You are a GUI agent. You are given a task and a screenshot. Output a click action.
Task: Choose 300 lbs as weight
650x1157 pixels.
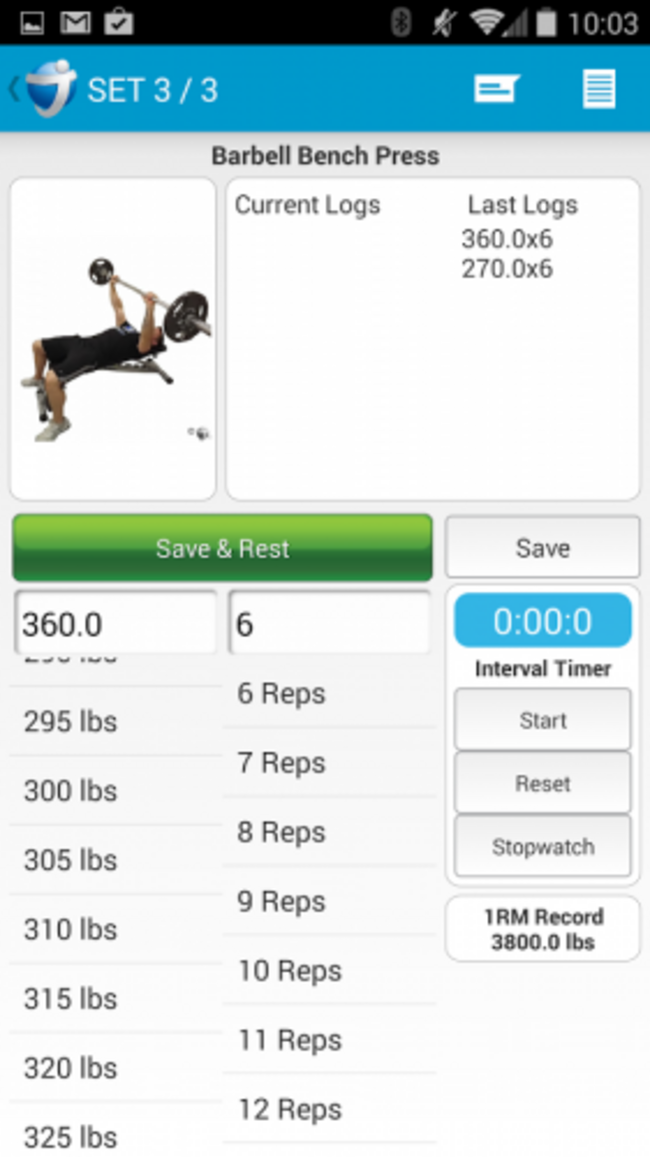70,791
